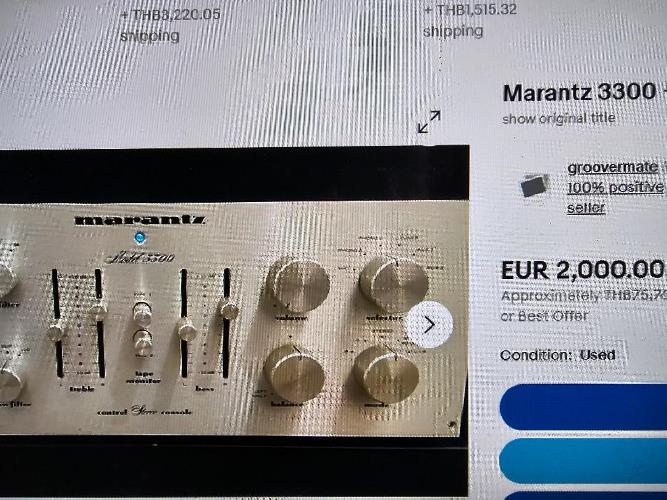Screen dimensions: 667x500
Task: Show the next product image
Action: click(x=429, y=324)
